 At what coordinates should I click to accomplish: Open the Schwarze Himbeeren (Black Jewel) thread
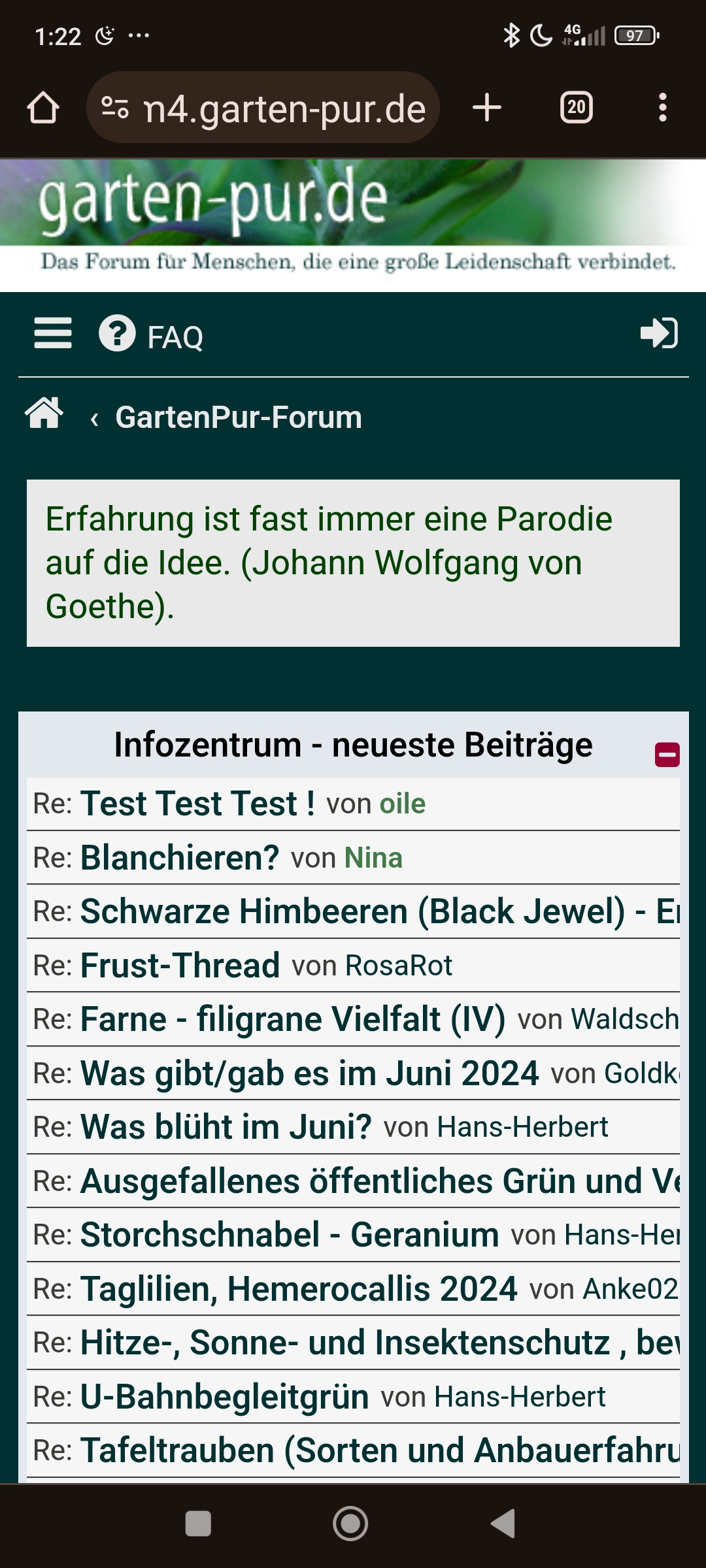(x=353, y=911)
